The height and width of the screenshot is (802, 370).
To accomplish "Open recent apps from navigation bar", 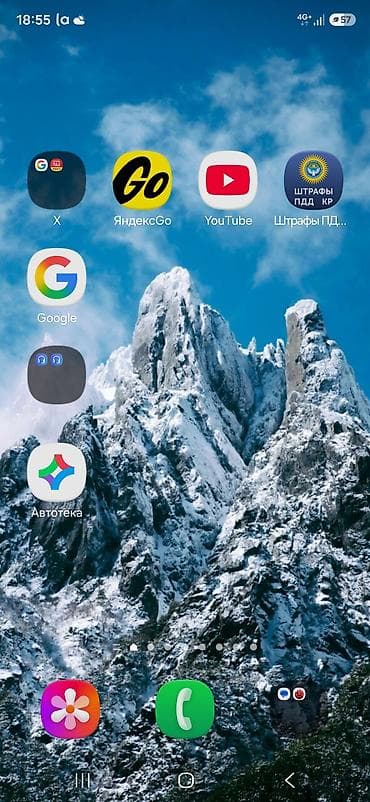I will pos(82,780).
